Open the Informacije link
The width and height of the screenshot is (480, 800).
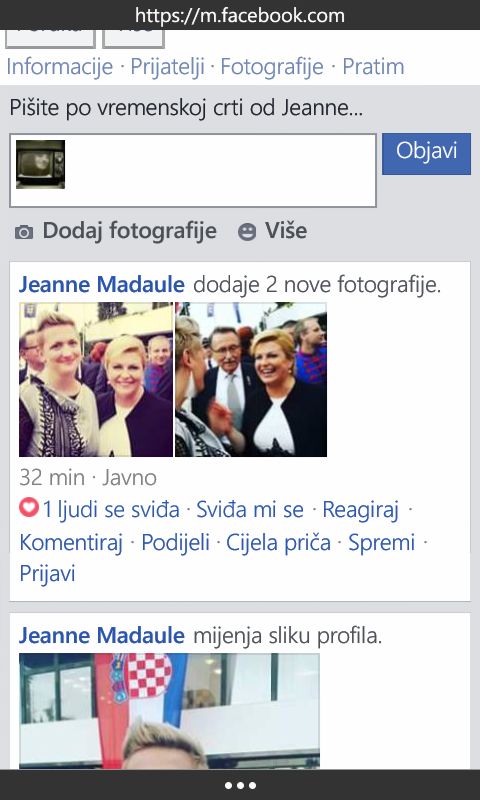[60, 67]
